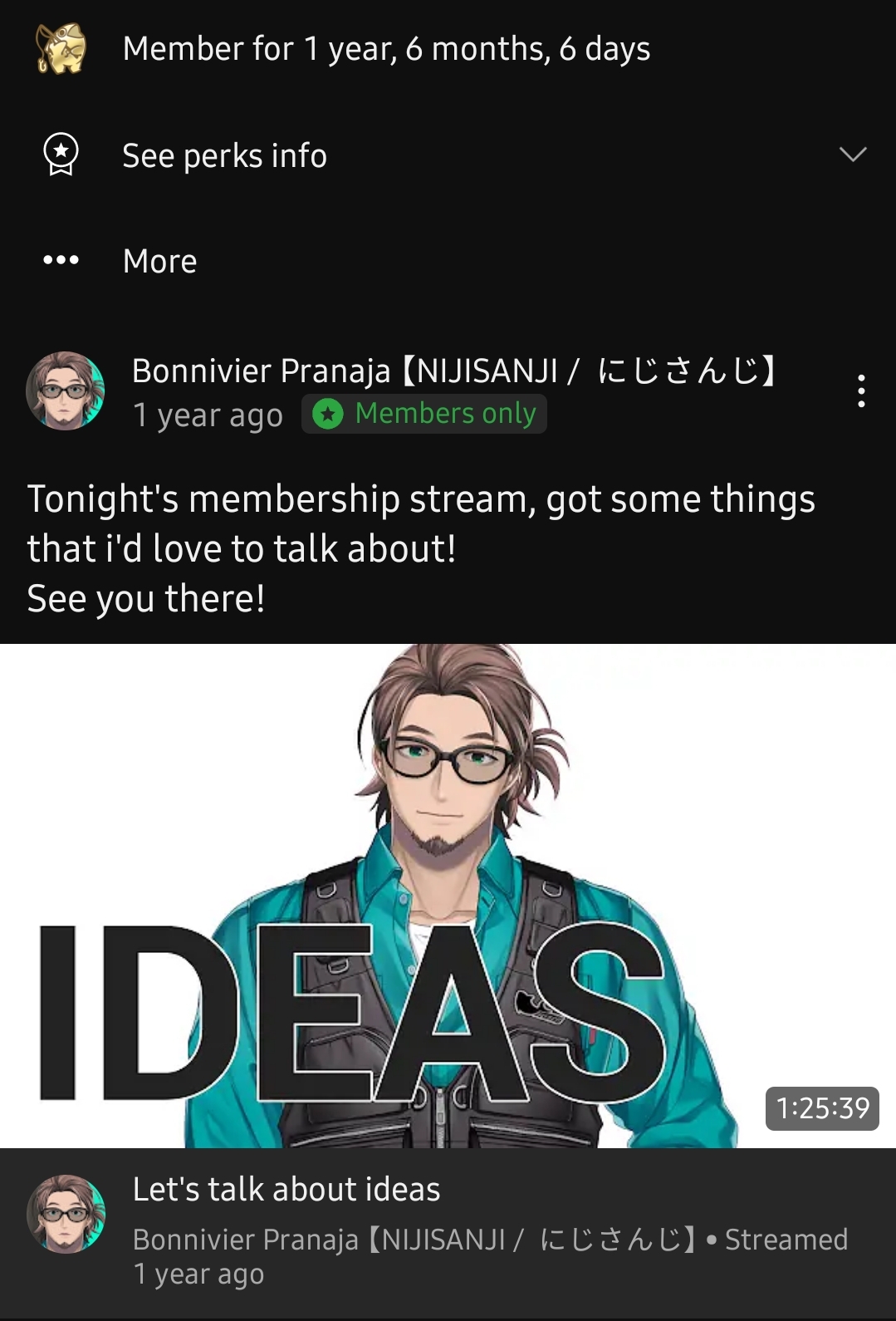Open the post's three-dot overflow menu
This screenshot has width=896, height=1321.
(861, 390)
